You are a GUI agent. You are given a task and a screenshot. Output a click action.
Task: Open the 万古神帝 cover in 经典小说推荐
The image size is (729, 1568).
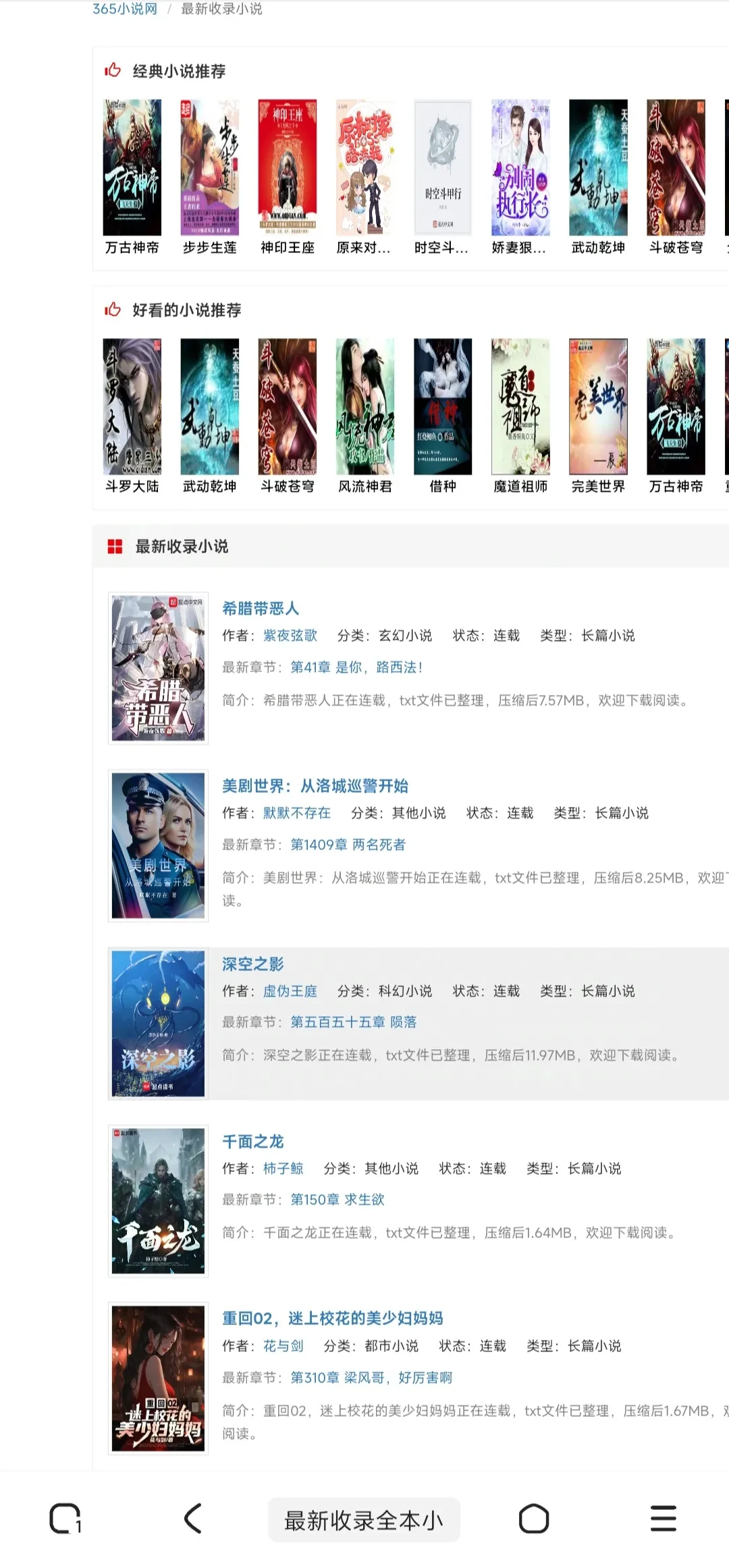(132, 167)
